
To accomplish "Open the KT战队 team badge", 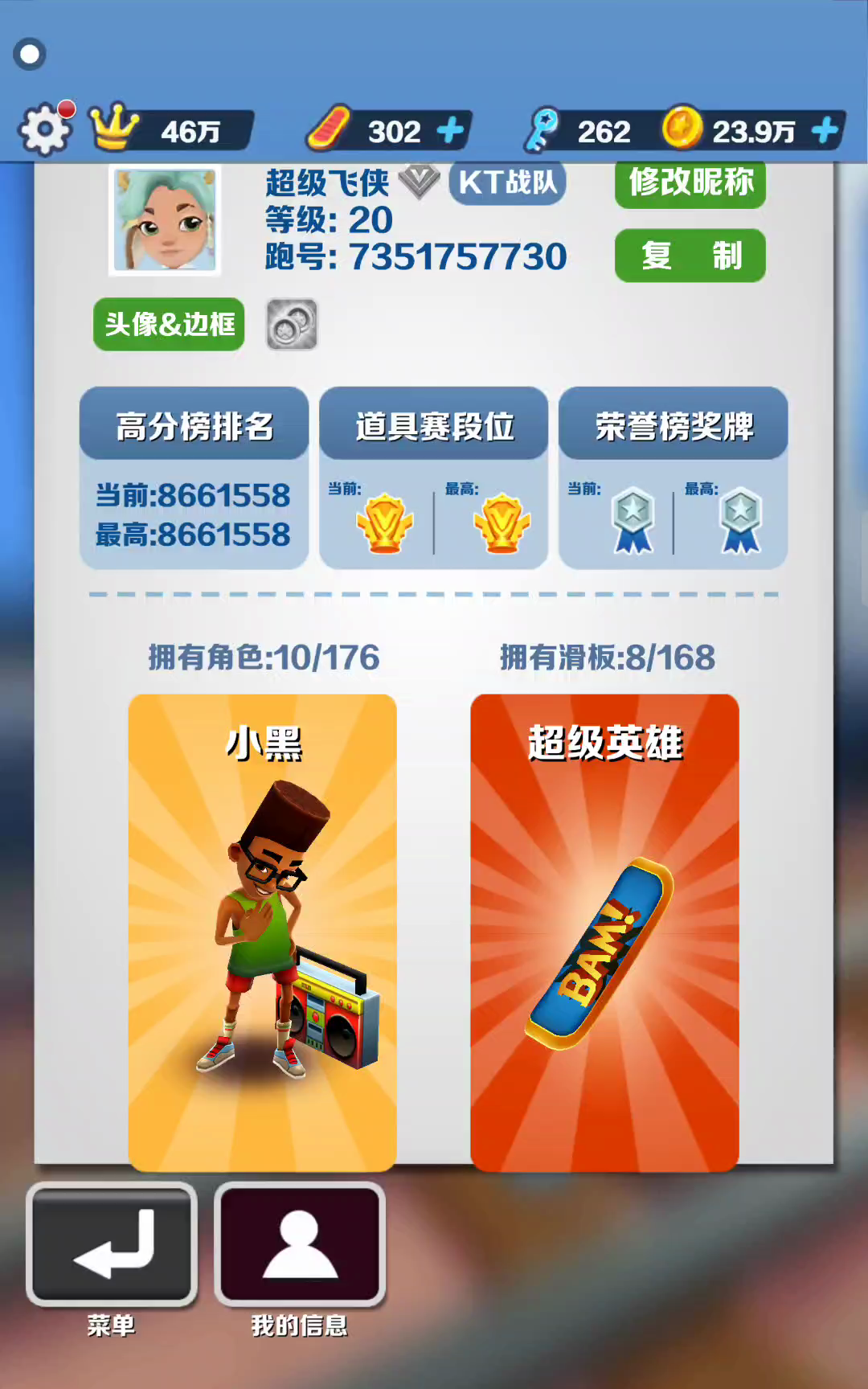I will click(507, 182).
